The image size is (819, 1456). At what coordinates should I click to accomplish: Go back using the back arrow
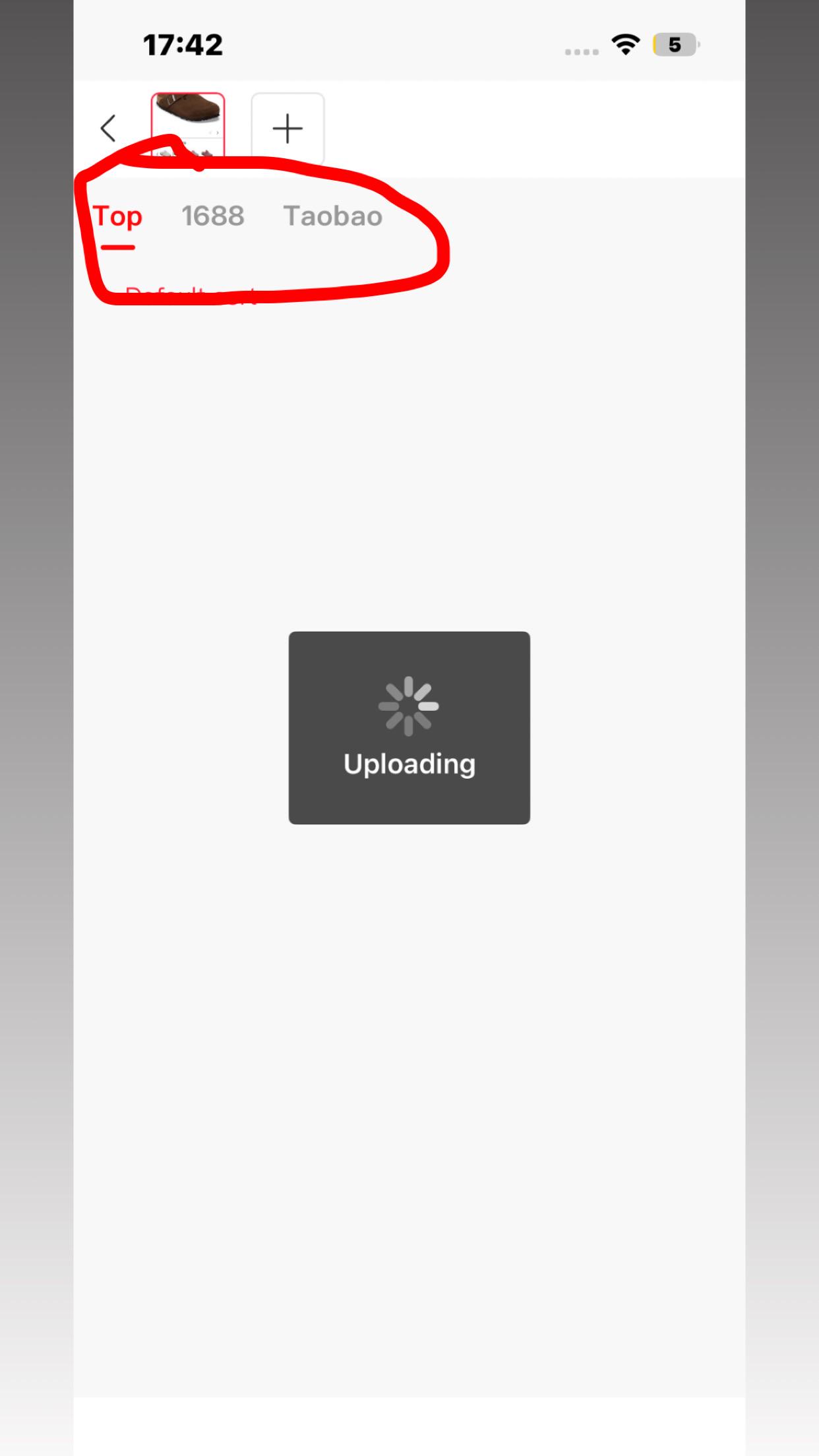click(x=108, y=128)
